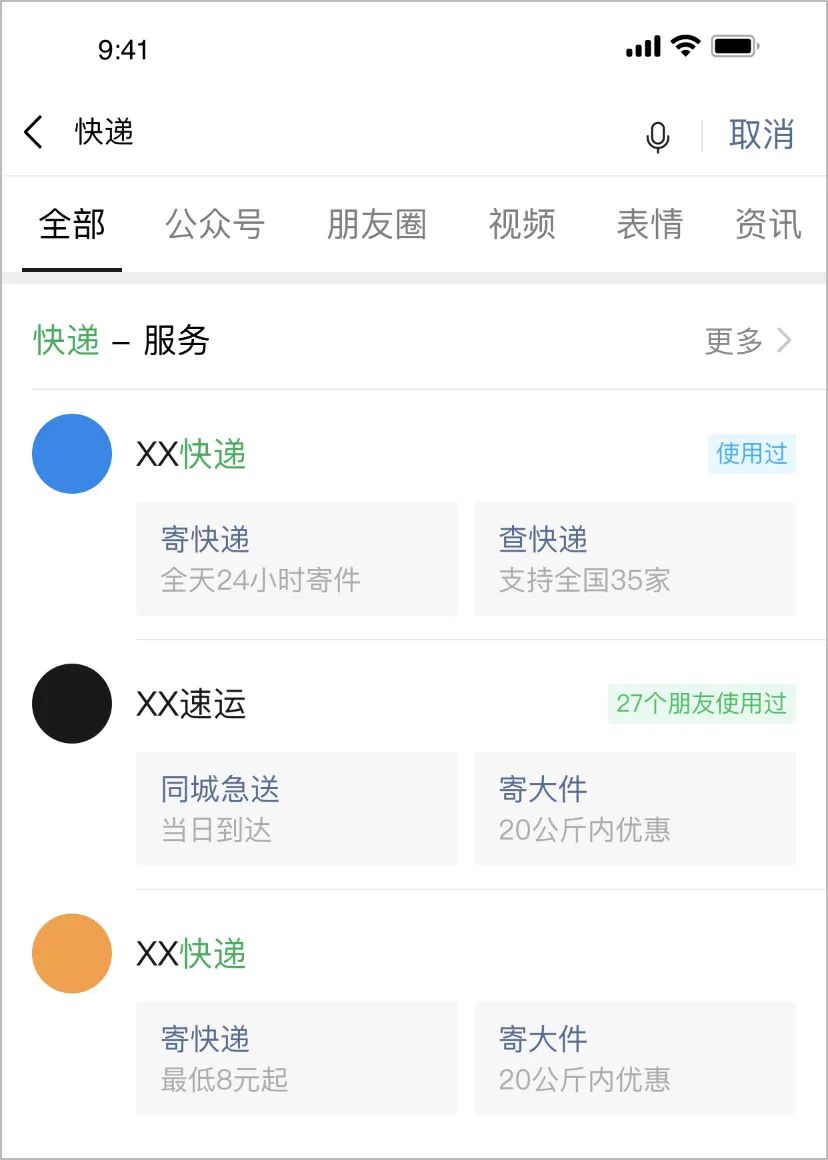
Task: Switch to the 朋友圈 tab
Action: pyautogui.click(x=376, y=224)
